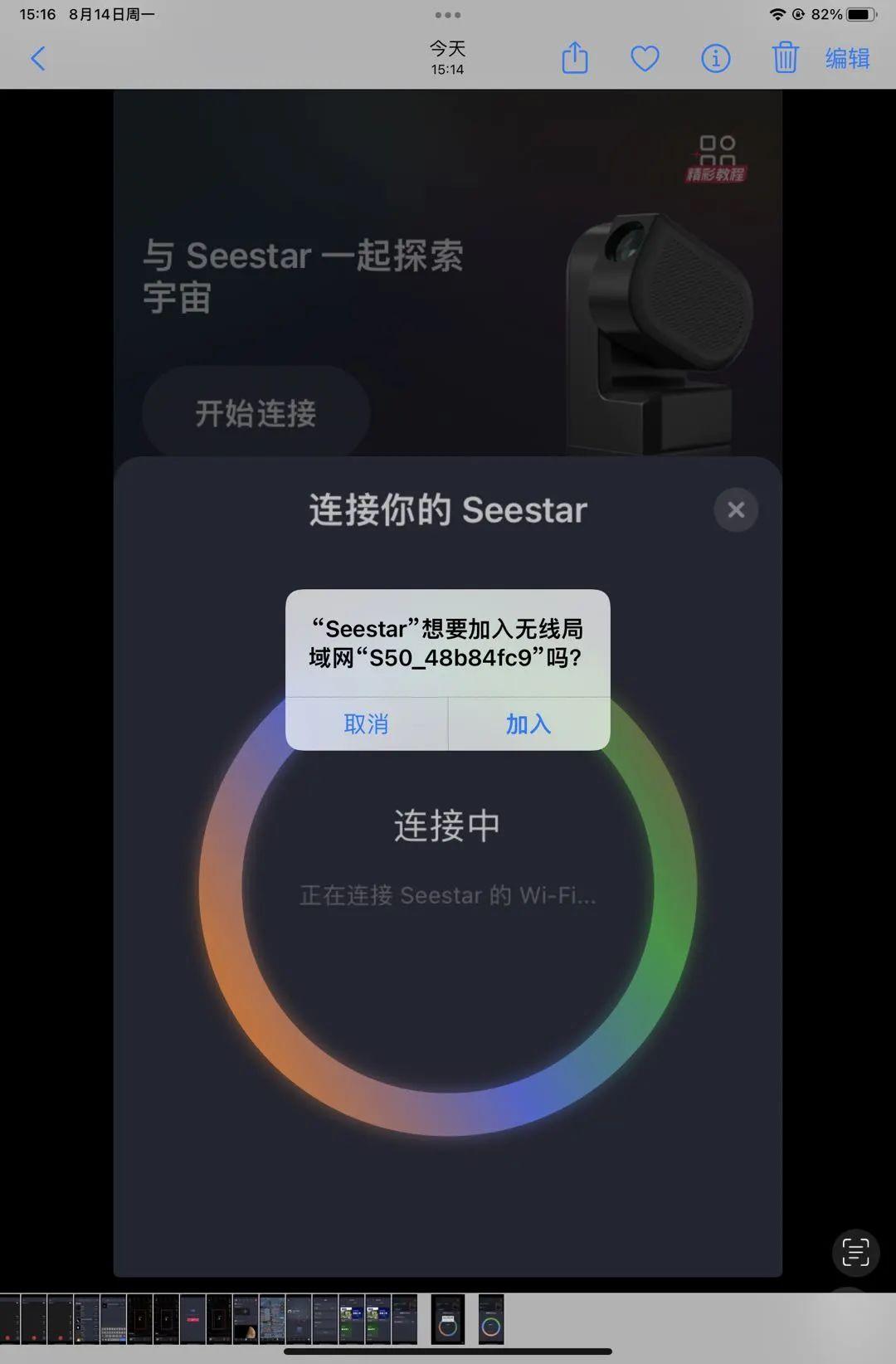Favorite this photo with the heart toggle
Image resolution: width=896 pixels, height=1364 pixels.
(x=645, y=58)
